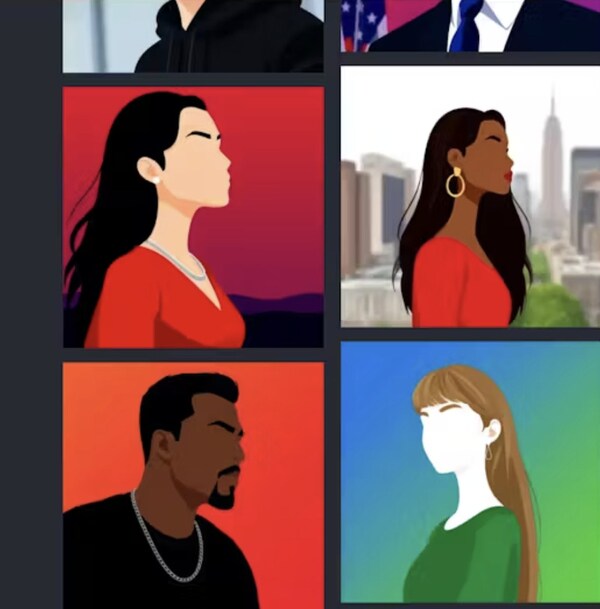Select the black hoodie avatar tile
Image resolution: width=600 pixels, height=609 pixels.
tap(193, 35)
